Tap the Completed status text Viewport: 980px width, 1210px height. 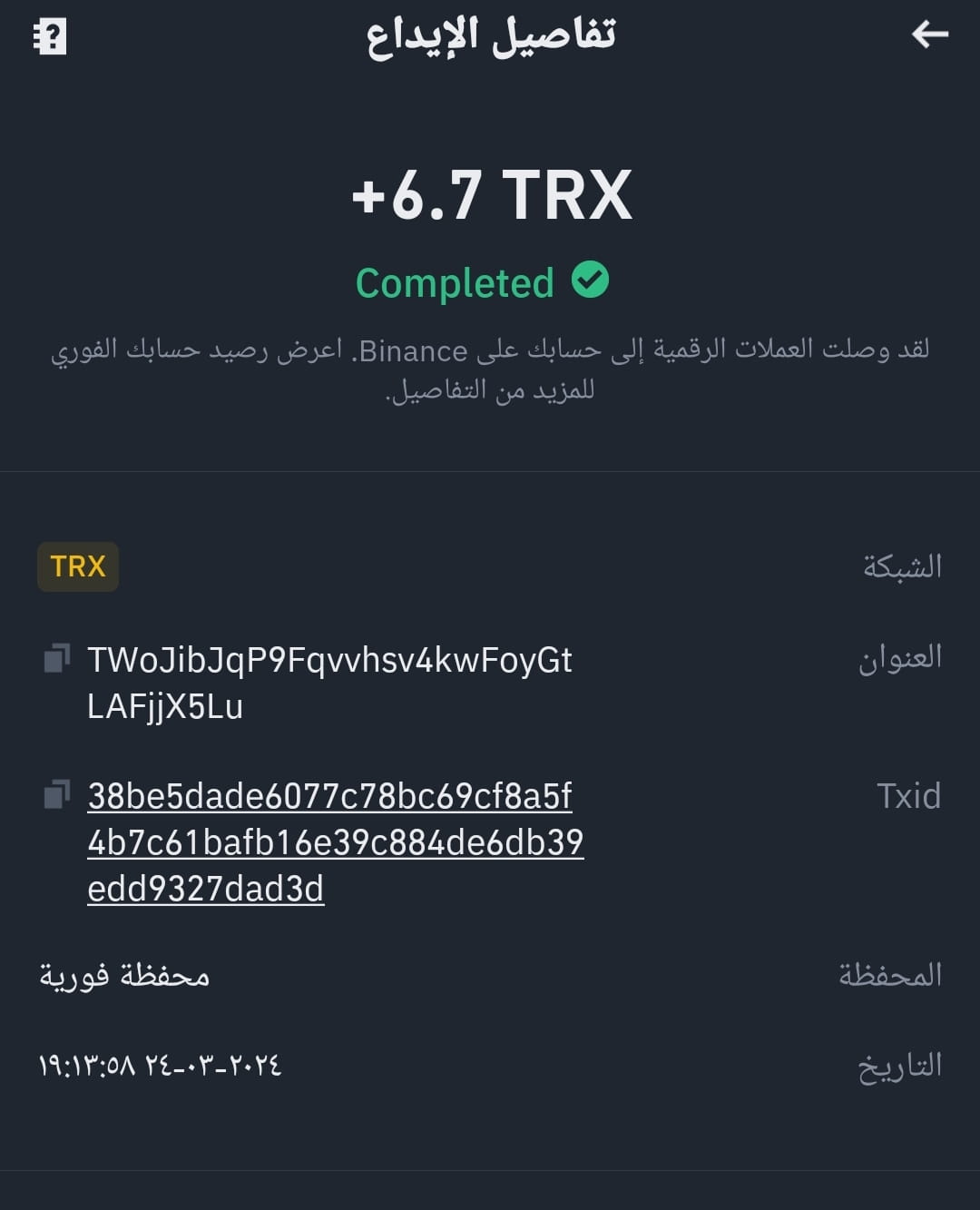[457, 281]
